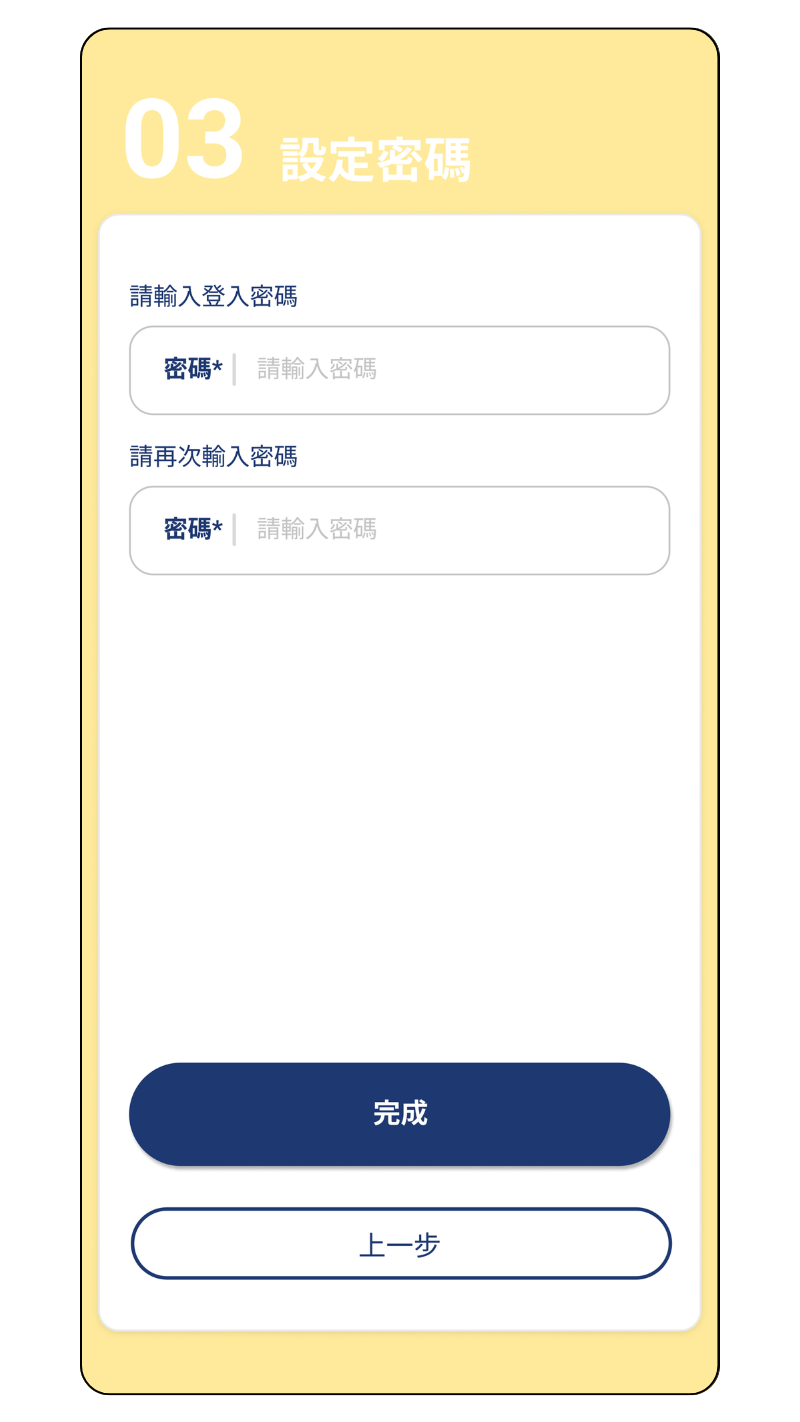The image size is (800, 1422).
Task: Tap the 完成 button to finish
Action: 400,1114
